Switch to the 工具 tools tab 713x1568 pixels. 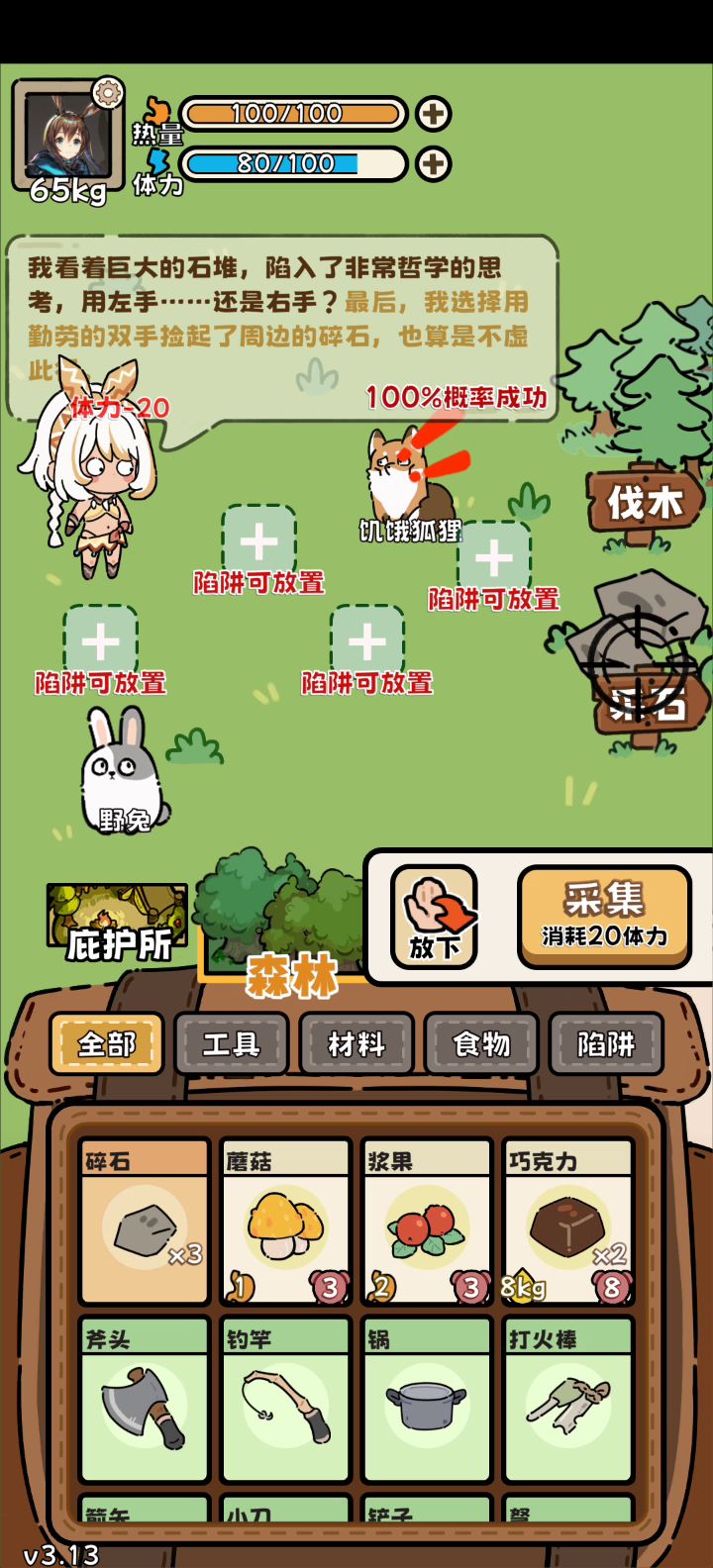pyautogui.click(x=232, y=1043)
